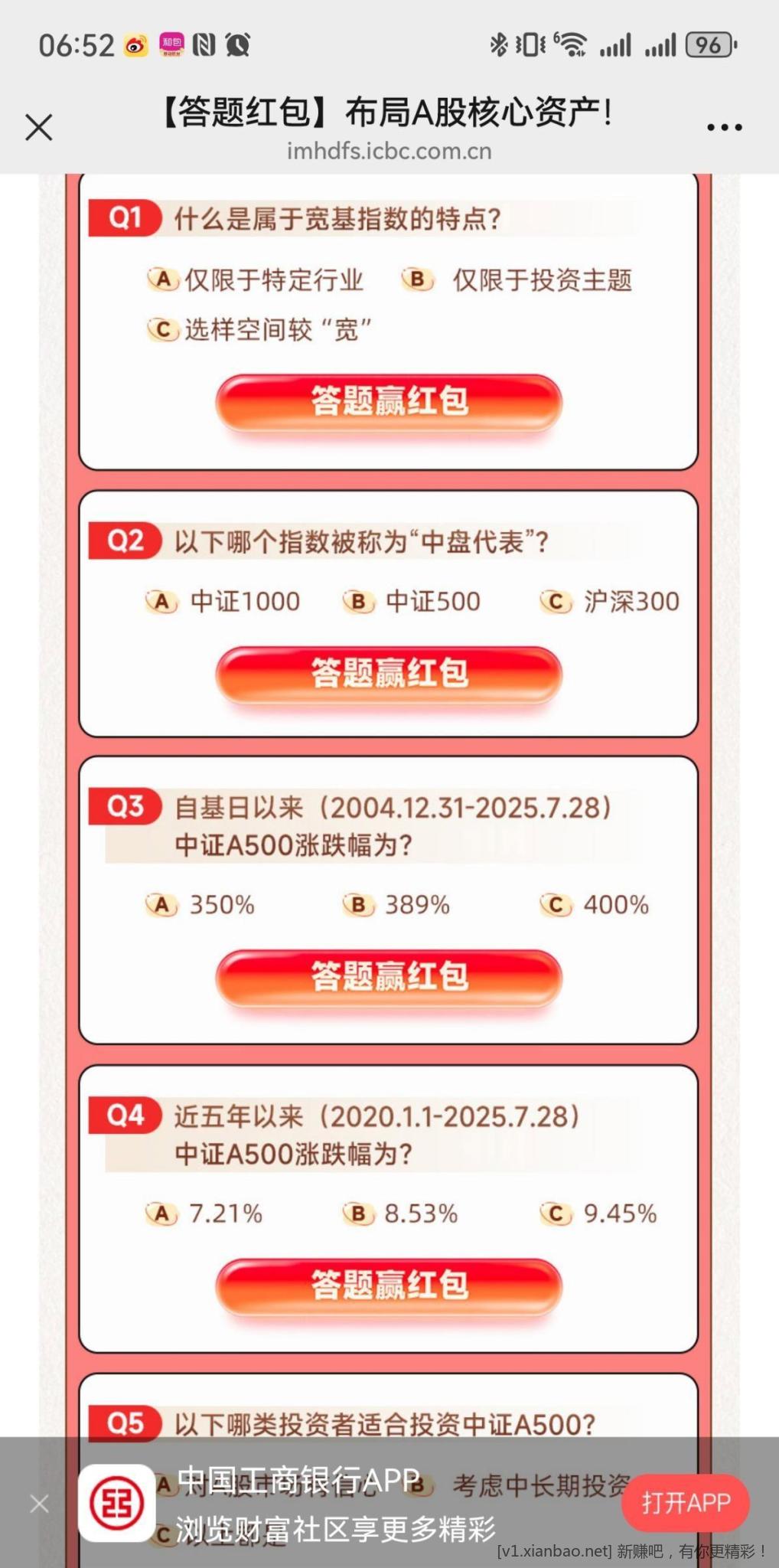Tap 答题赢红包 button under Q1
Screen dimensions: 779x1568
[389, 402]
